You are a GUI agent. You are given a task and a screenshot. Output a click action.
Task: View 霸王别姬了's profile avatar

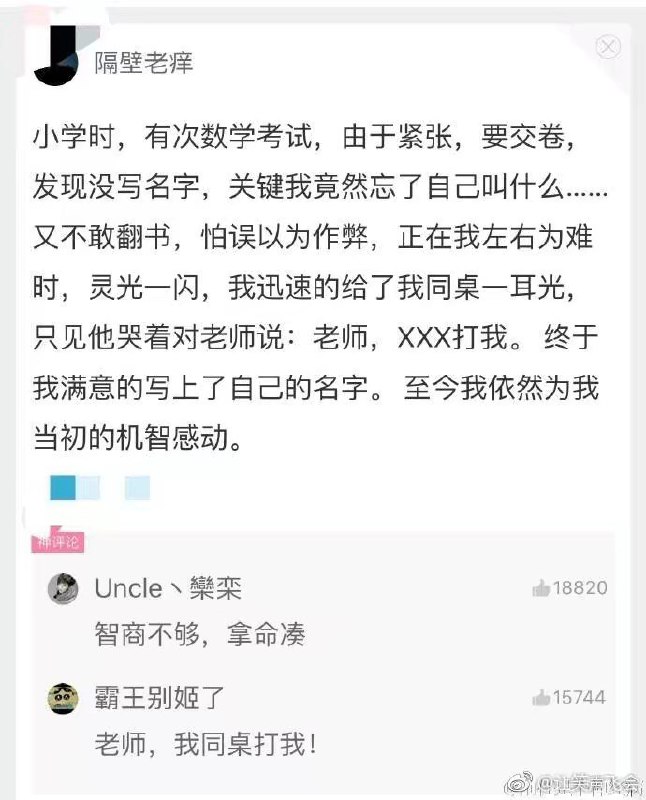point(63,698)
